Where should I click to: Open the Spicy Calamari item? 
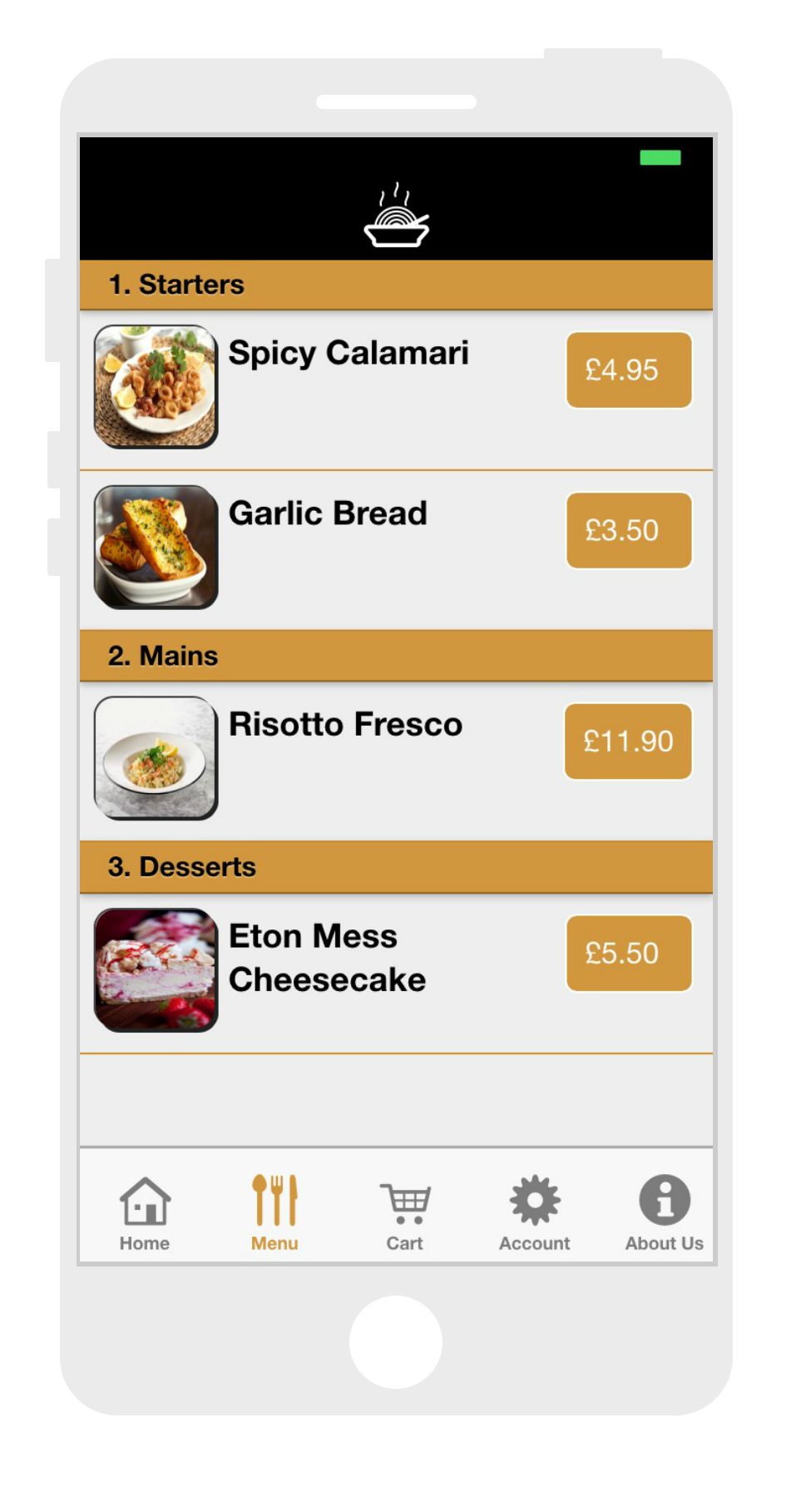349,354
